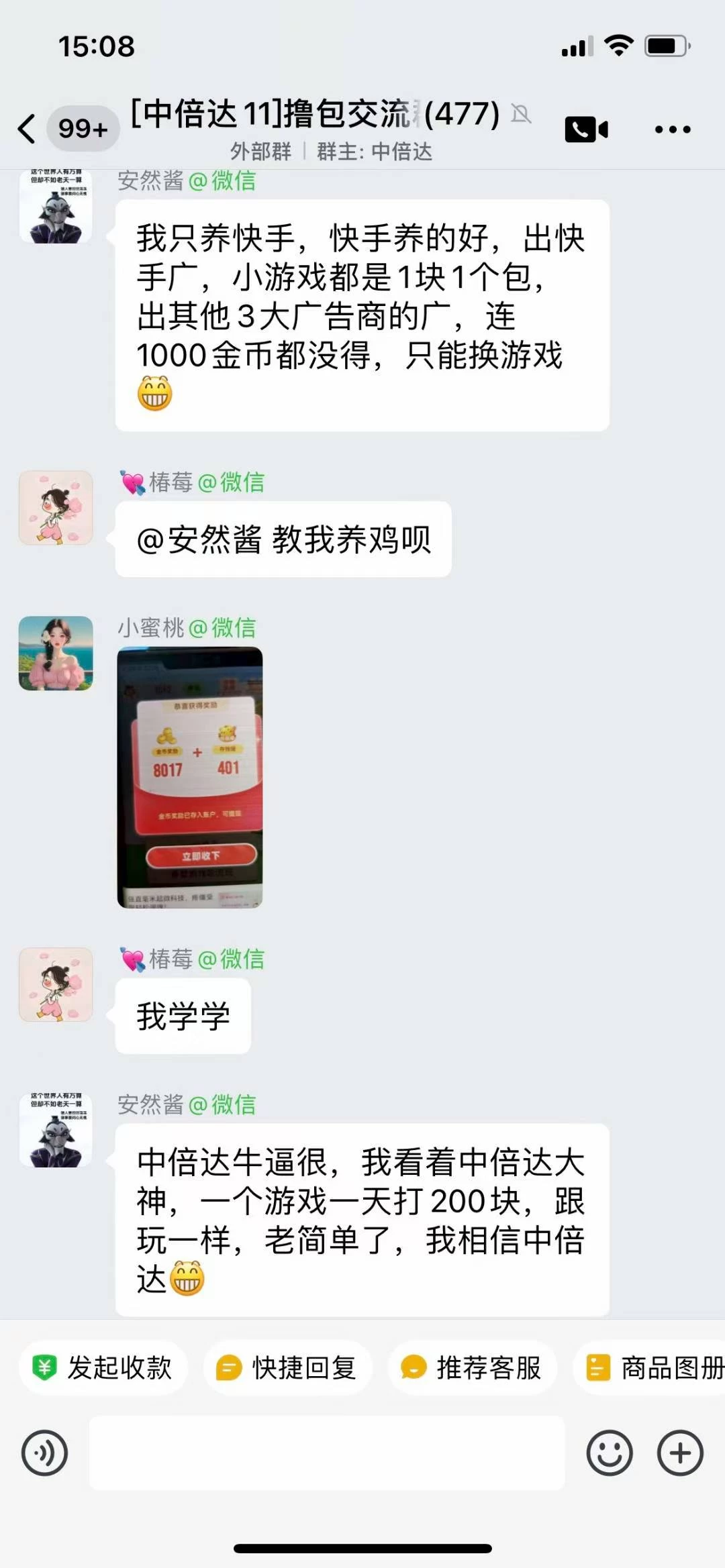Select the 快捷回复 shortcut
The height and width of the screenshot is (1568, 725).
(288, 1367)
